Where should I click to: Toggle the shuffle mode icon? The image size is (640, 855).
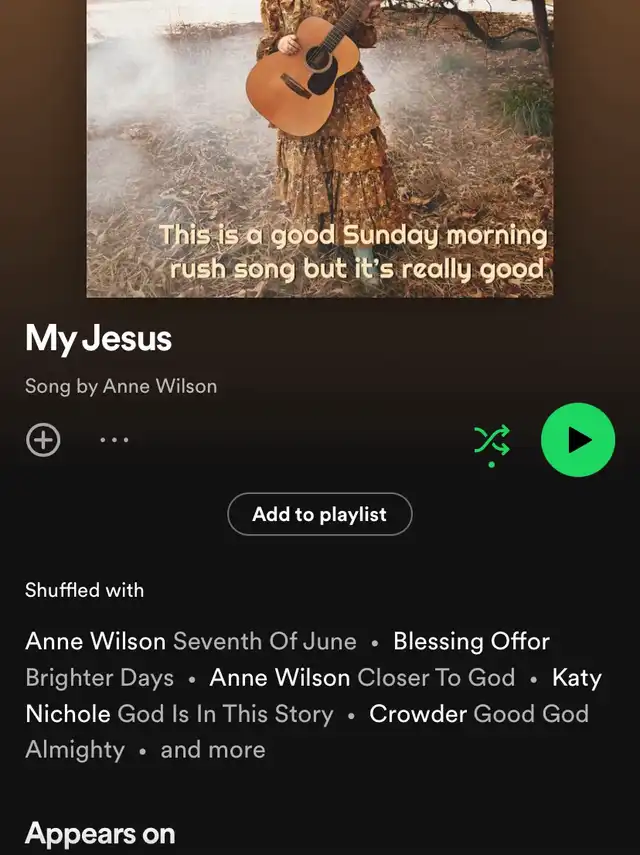(491, 440)
